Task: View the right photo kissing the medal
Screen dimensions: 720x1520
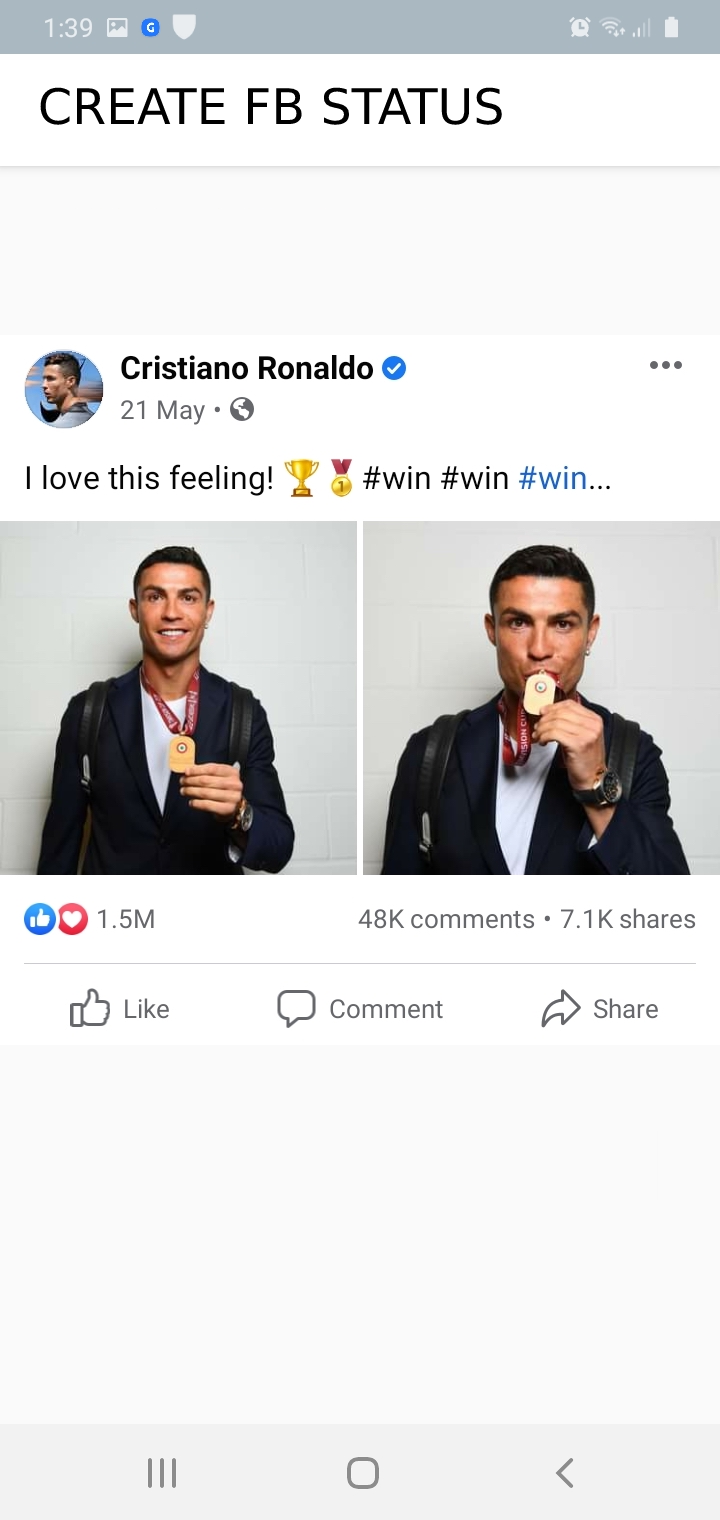Action: [541, 697]
